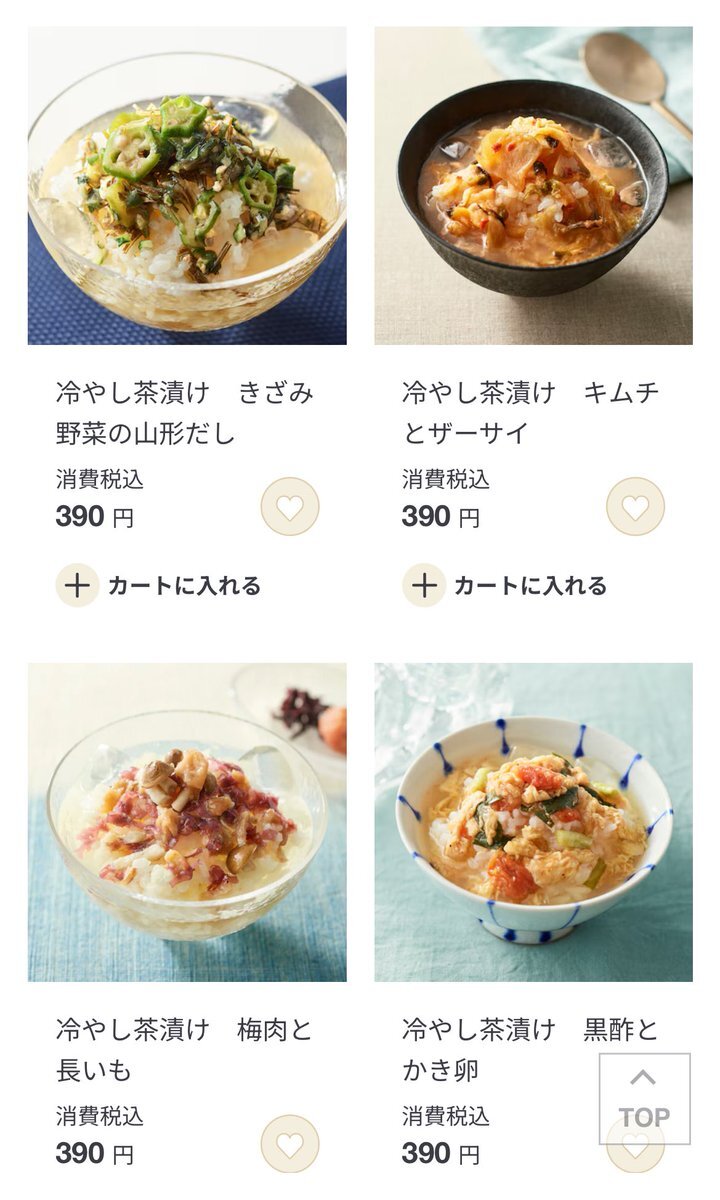Open the 黒酢とかき卵 product photo
This screenshot has height=1200, width=720.
(533, 822)
